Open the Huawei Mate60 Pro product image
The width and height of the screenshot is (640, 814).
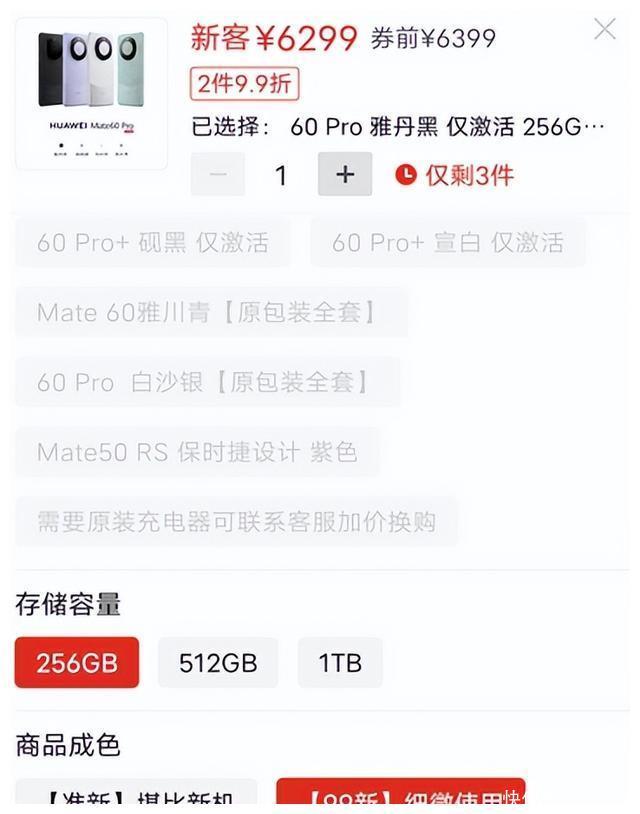click(91, 94)
